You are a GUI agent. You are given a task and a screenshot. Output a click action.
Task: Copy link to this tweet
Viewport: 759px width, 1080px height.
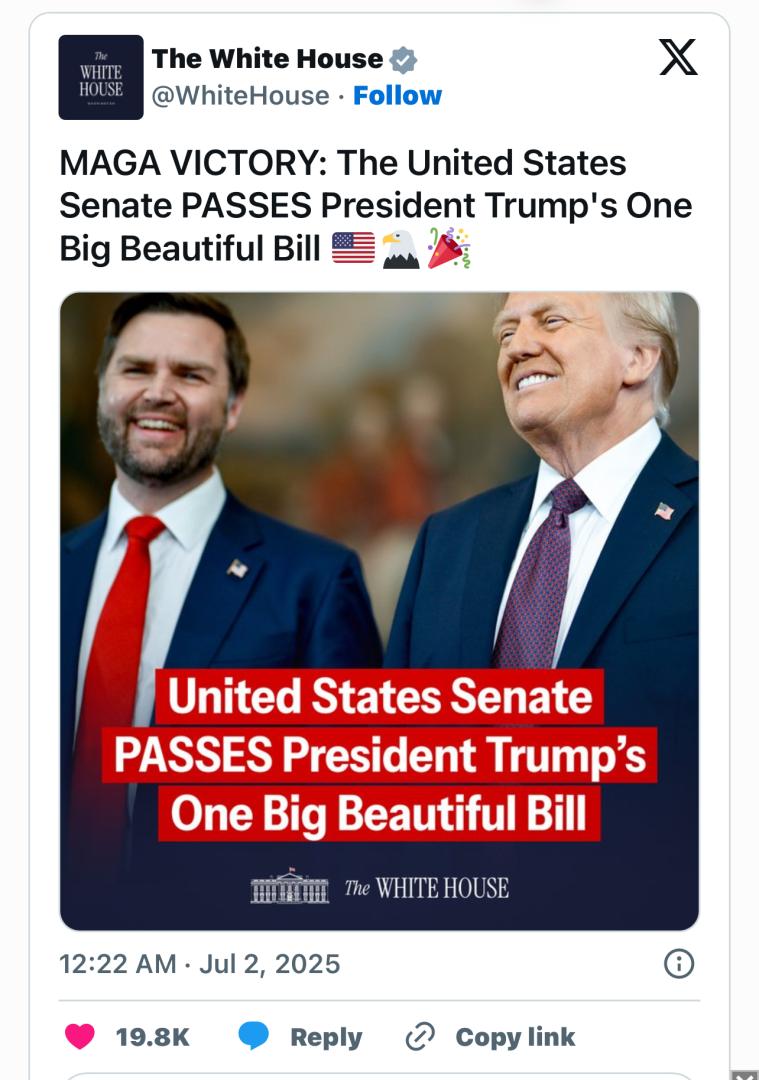tap(490, 1037)
